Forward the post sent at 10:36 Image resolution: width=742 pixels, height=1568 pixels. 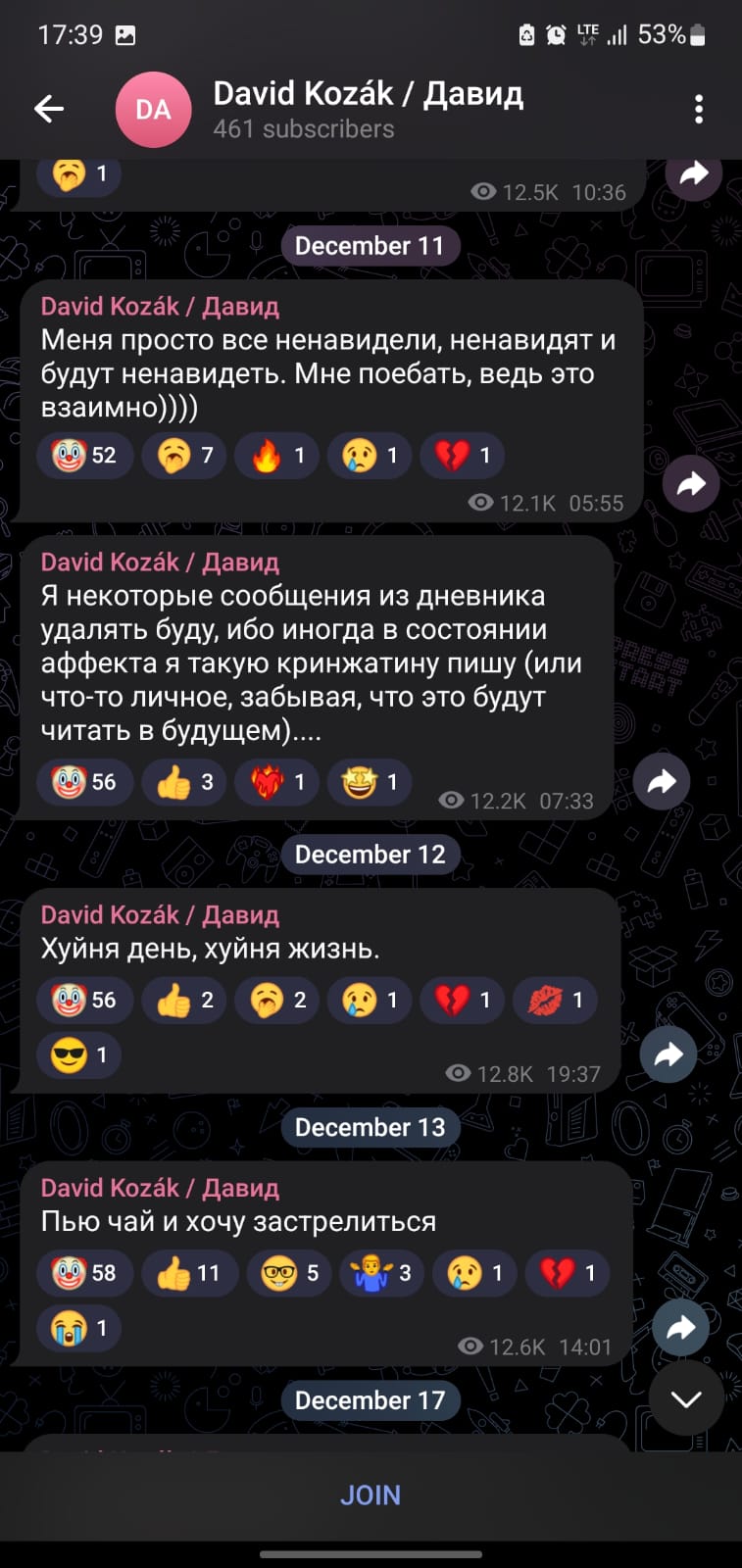point(693,174)
